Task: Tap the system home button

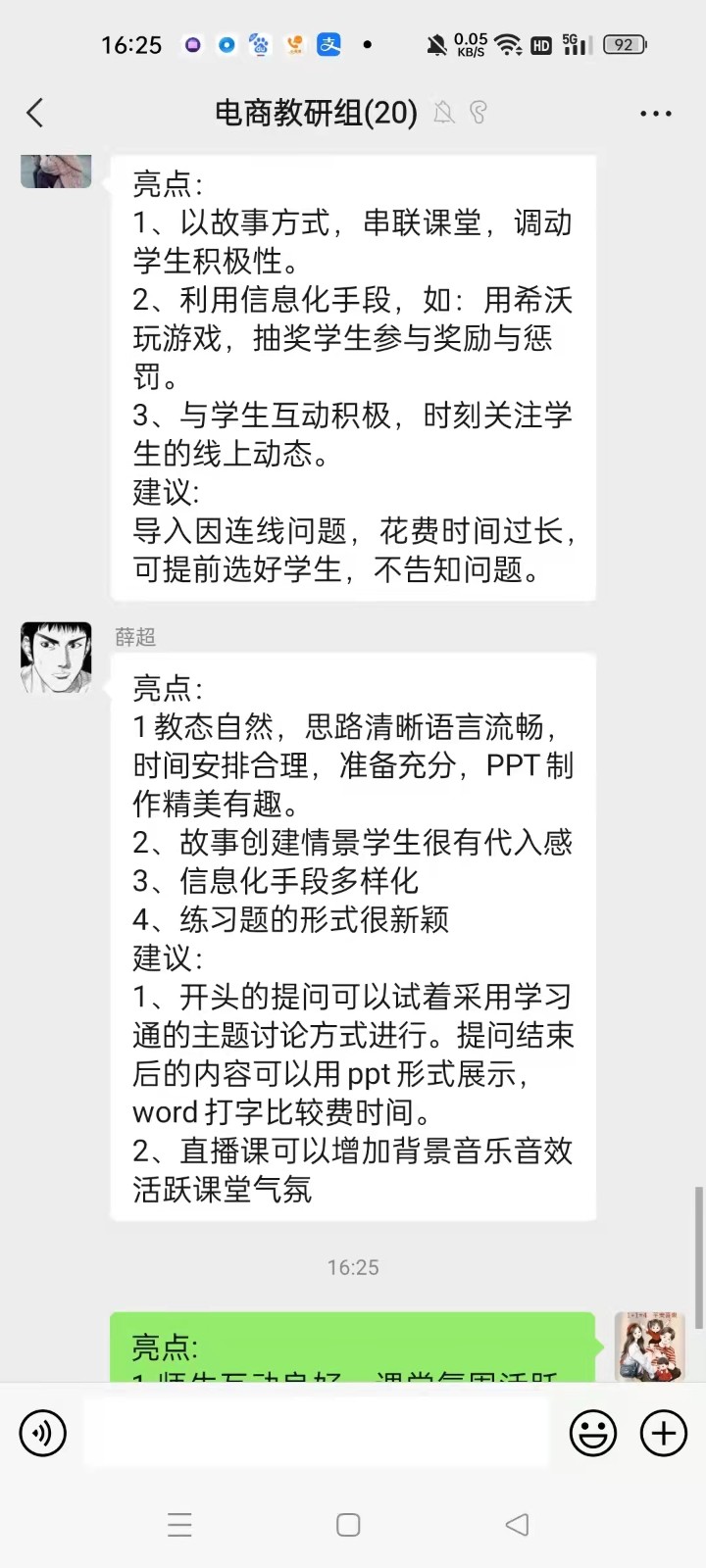Action: coord(348,1525)
